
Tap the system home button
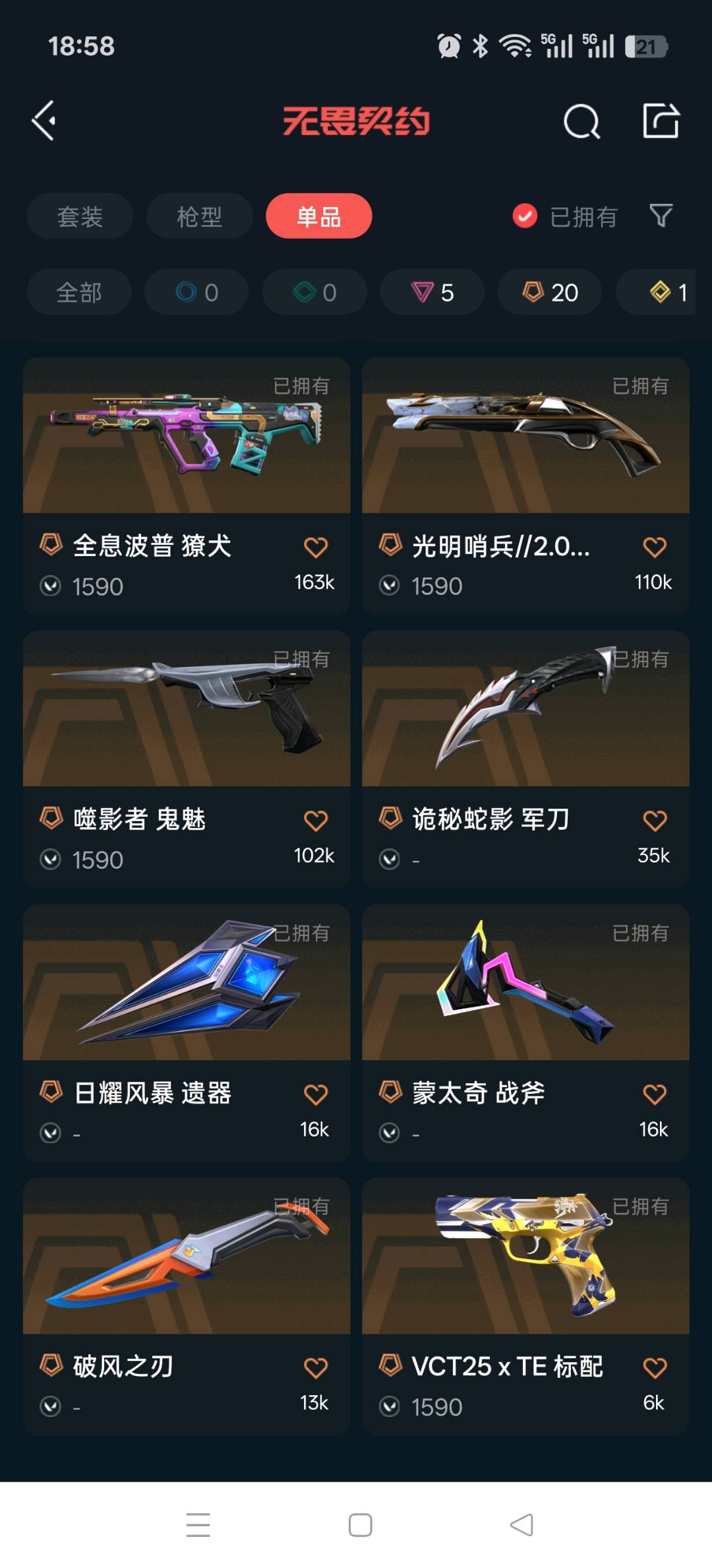click(x=360, y=1524)
